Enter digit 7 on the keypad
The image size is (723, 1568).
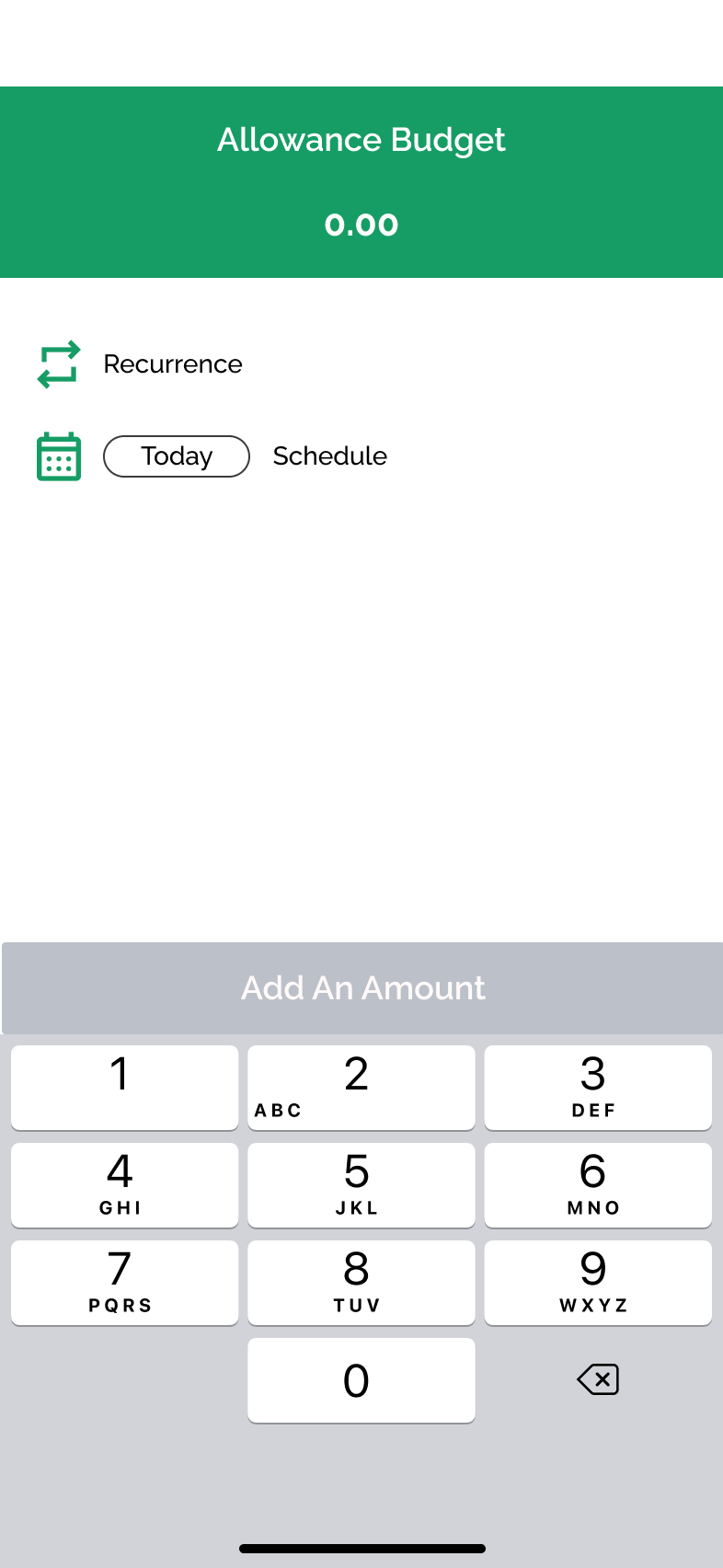[x=125, y=1283]
